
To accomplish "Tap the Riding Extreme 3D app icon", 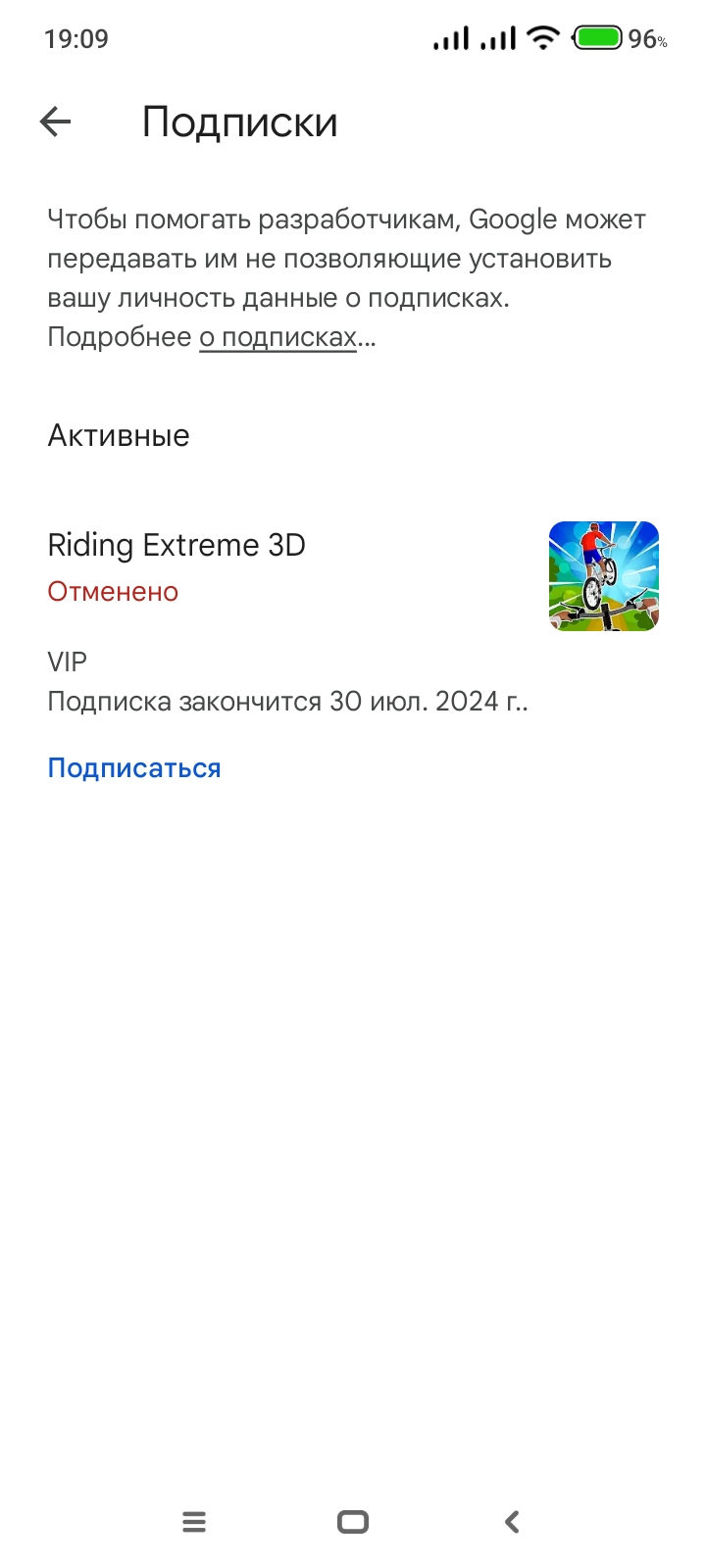I will (603, 576).
